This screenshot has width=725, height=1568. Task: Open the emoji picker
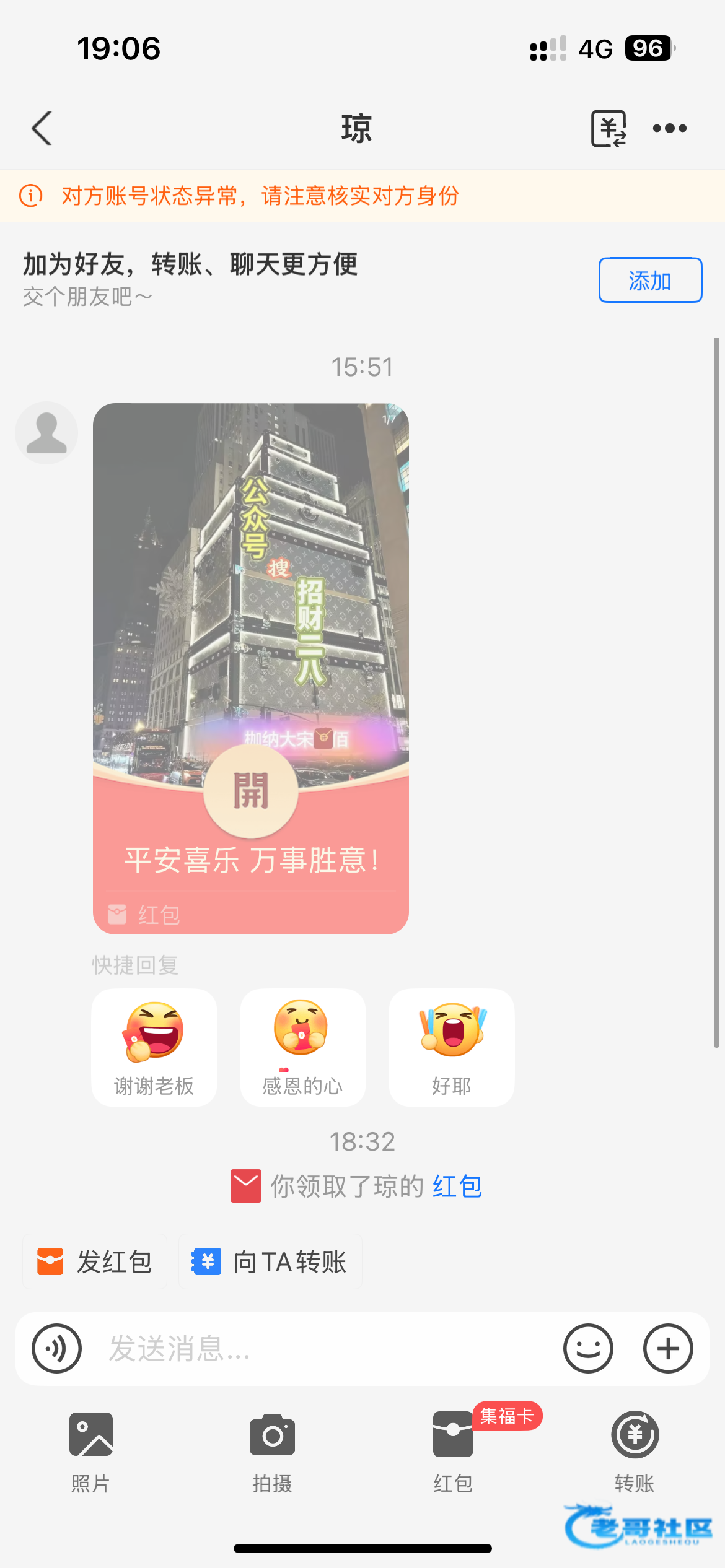coord(588,1348)
